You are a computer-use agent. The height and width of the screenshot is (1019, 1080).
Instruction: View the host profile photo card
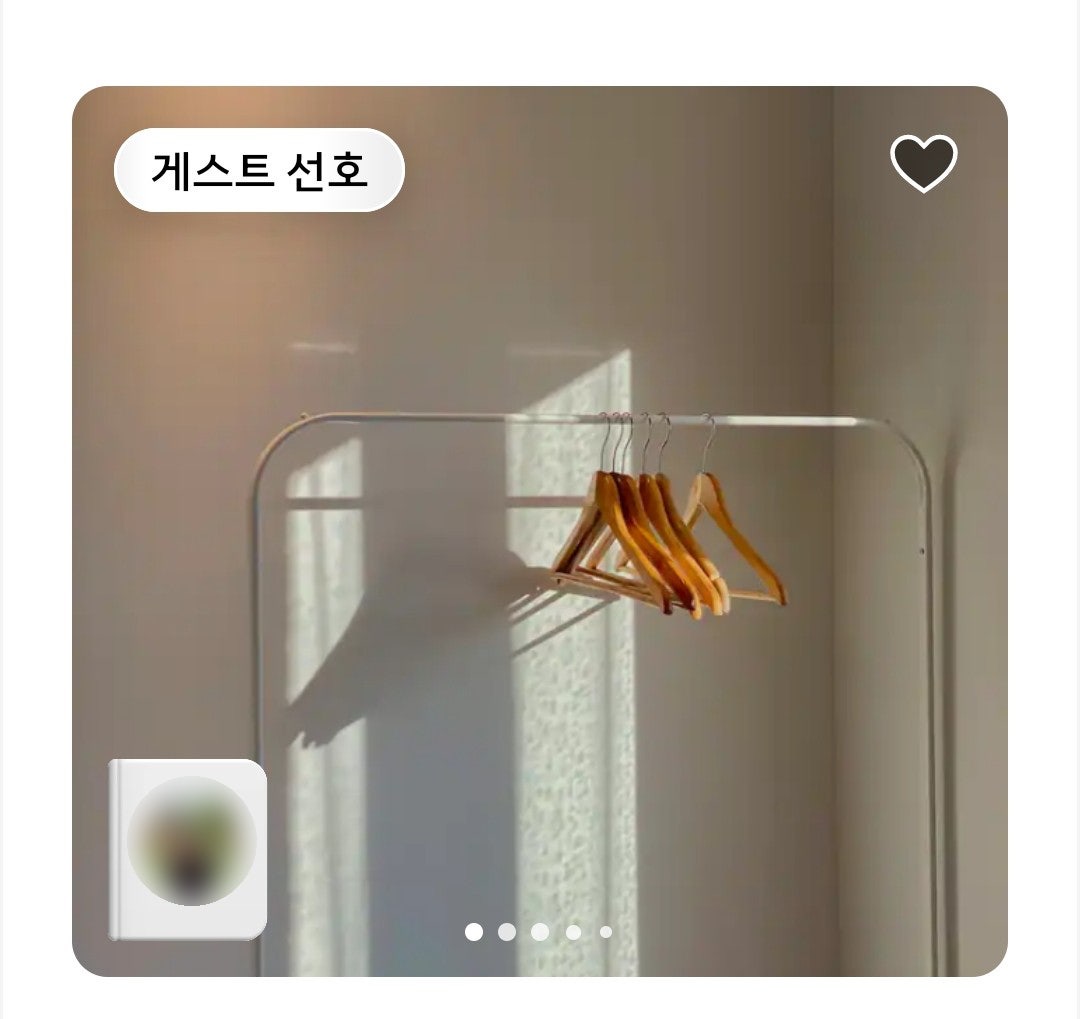188,849
